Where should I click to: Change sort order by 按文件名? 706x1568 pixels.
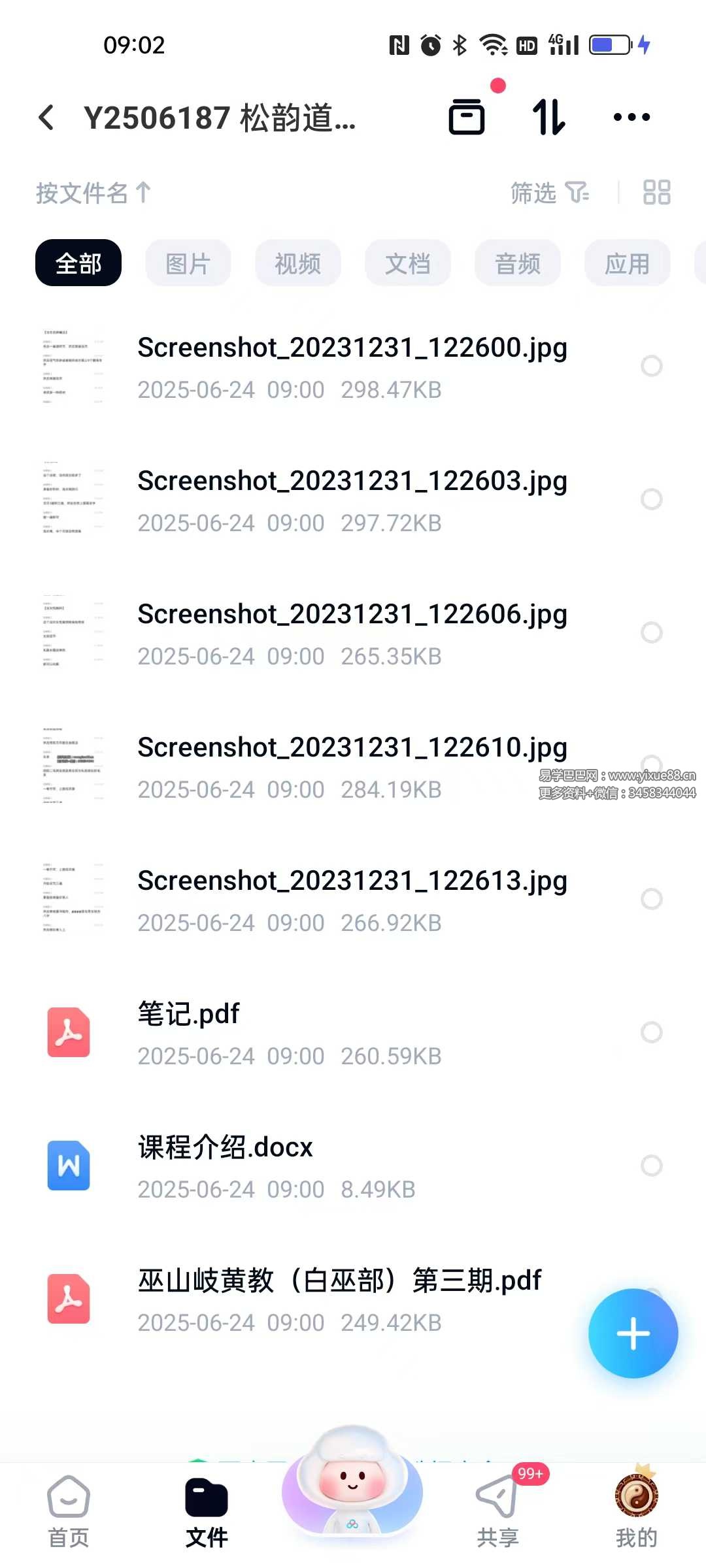click(93, 193)
